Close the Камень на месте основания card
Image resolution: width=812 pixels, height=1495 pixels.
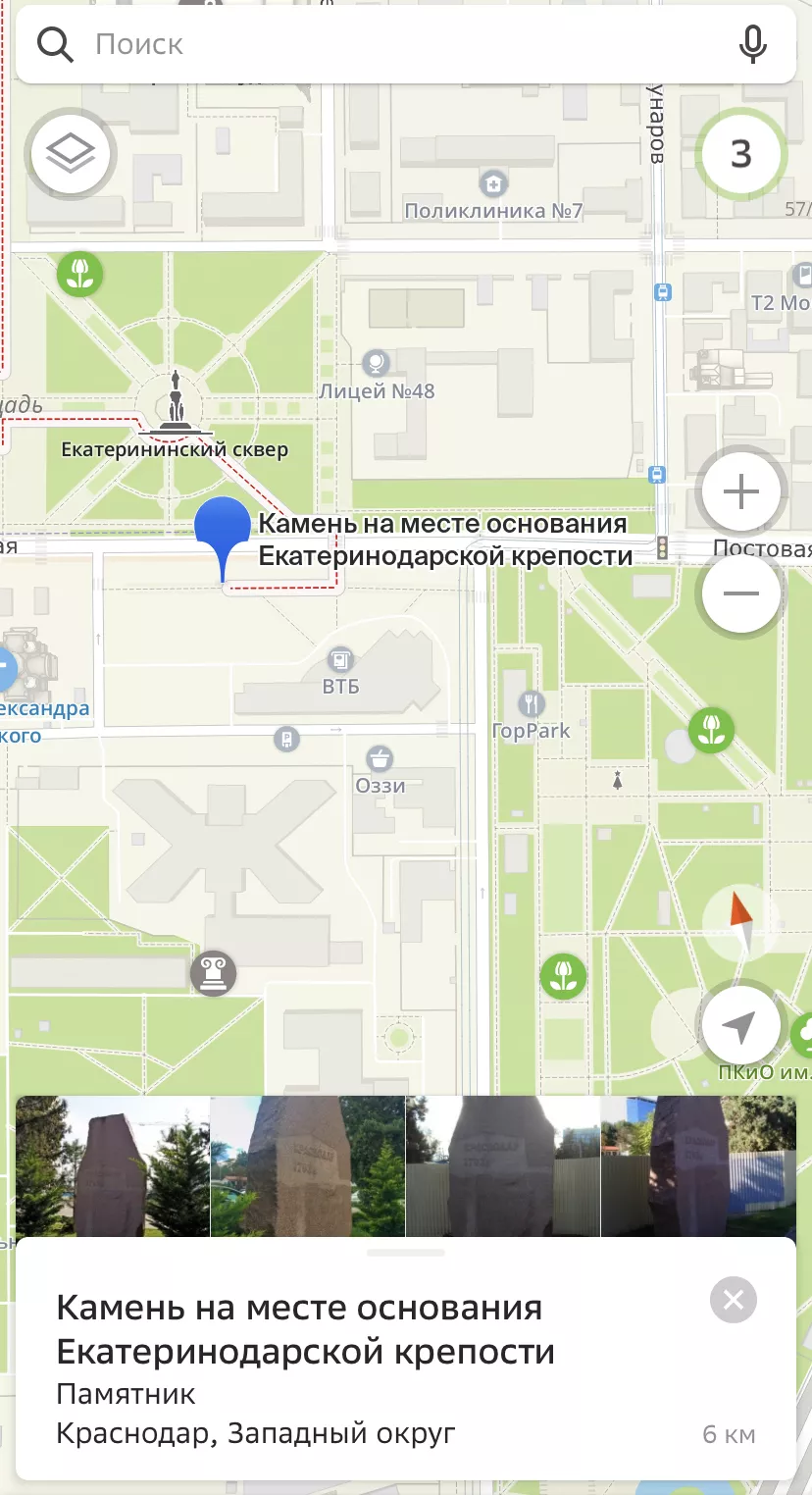(x=733, y=1301)
